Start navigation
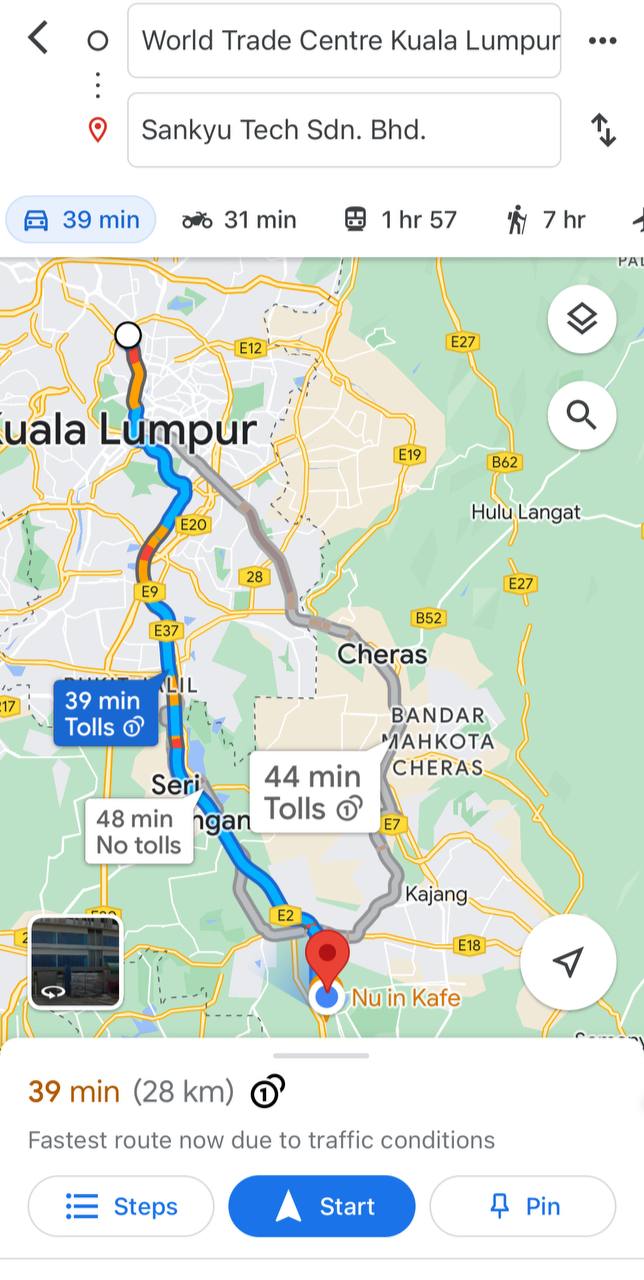 click(x=321, y=1207)
